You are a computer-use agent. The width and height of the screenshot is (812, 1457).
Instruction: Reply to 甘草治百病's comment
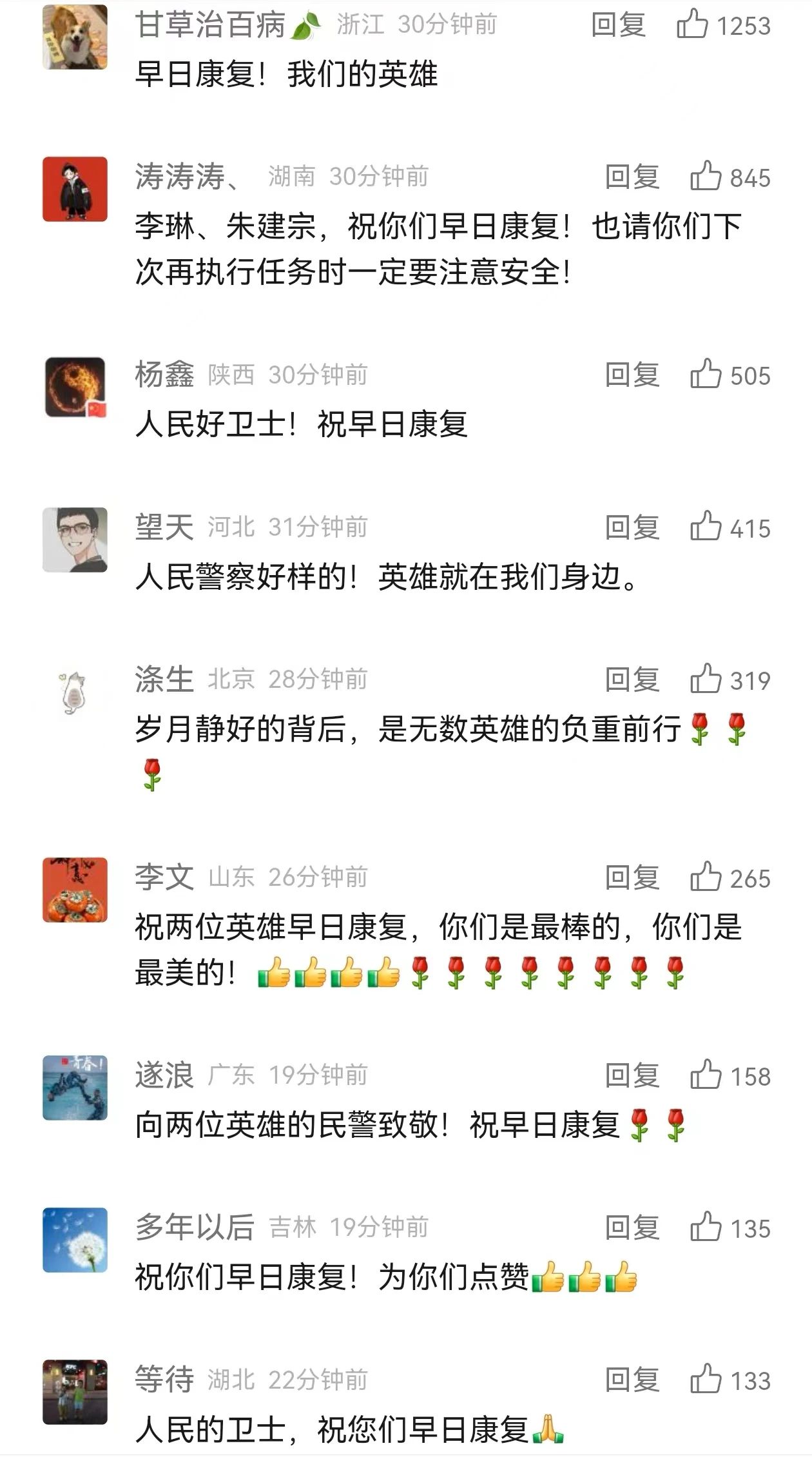619,26
